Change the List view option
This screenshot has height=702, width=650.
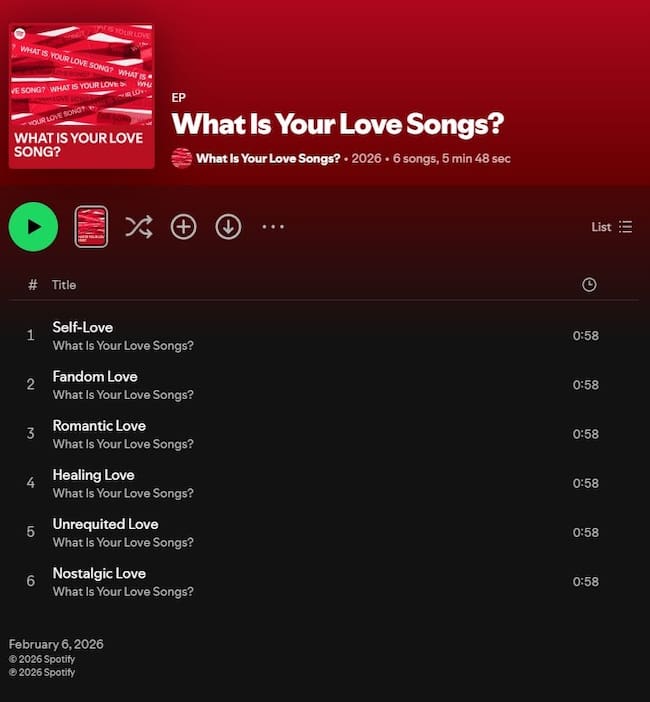click(x=611, y=227)
